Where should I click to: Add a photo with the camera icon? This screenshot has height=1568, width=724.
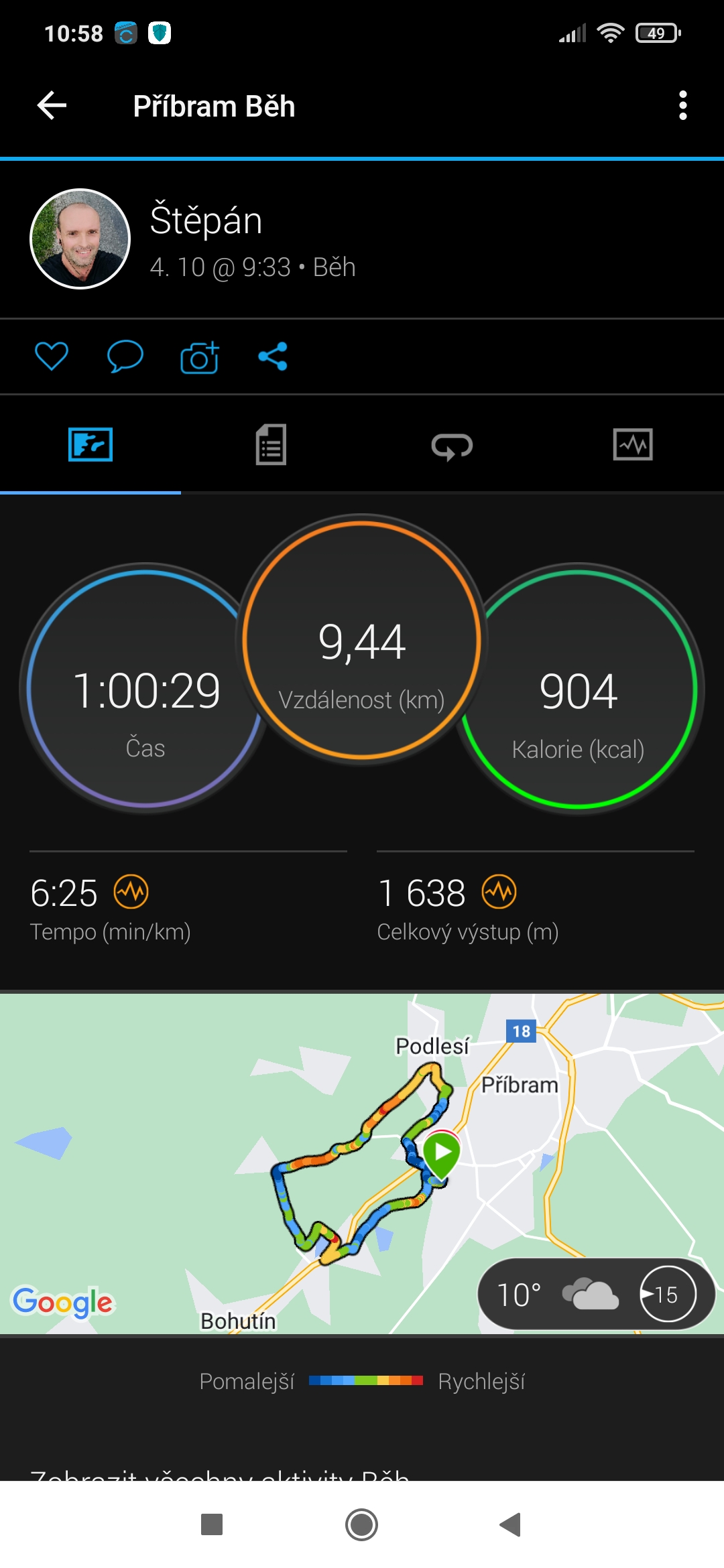click(199, 356)
